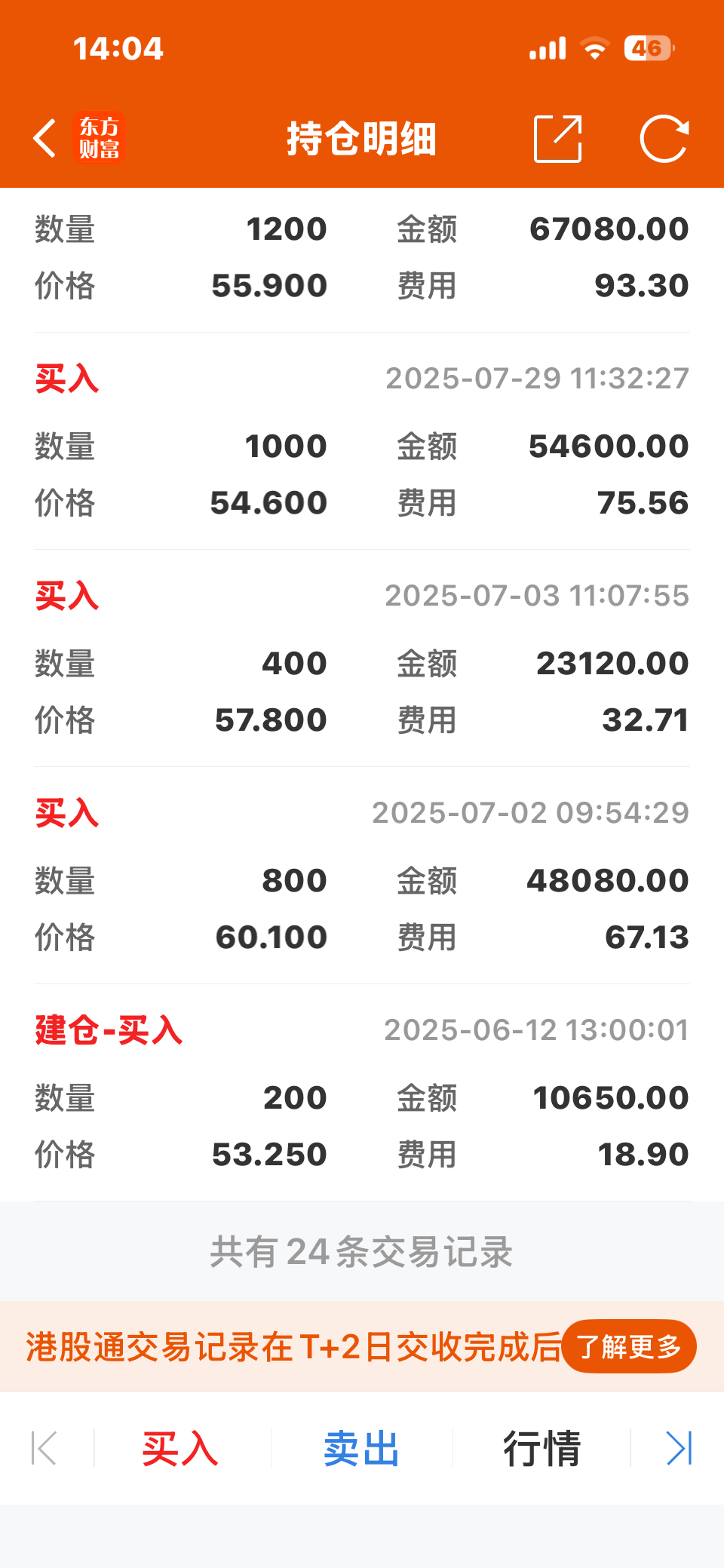The width and height of the screenshot is (724, 1568).
Task: Refresh the holdings detail page
Action: (x=667, y=140)
